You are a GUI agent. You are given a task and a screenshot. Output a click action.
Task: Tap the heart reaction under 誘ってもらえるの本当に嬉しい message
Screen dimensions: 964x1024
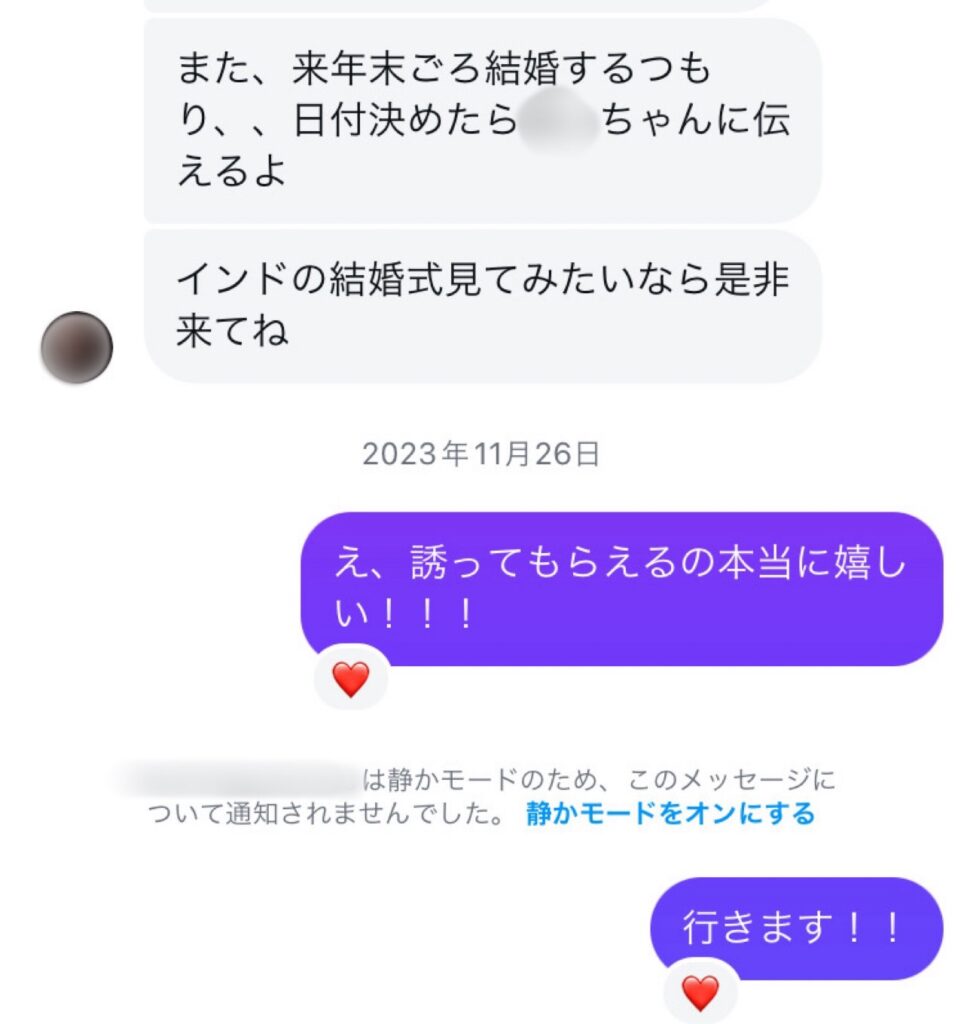(350, 680)
